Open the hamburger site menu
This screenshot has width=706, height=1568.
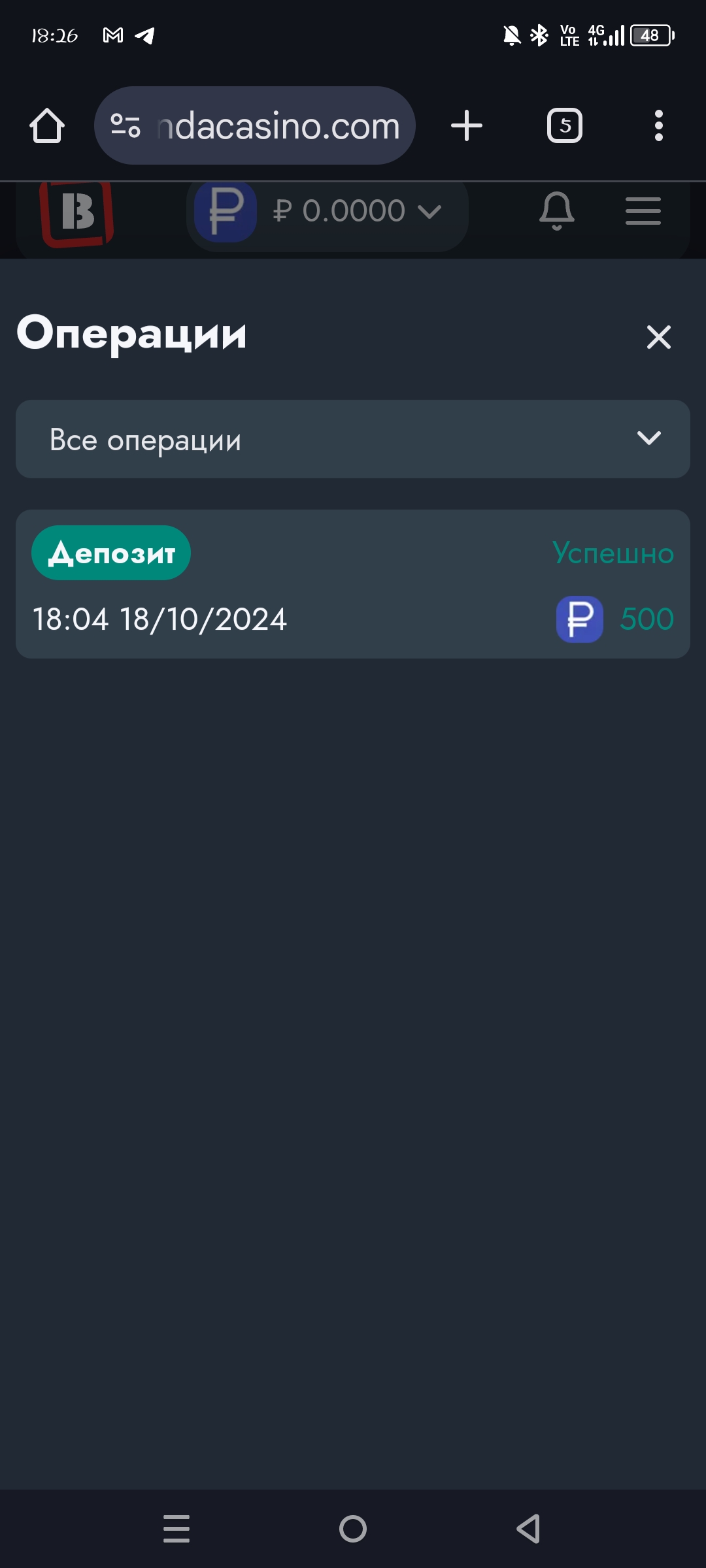pos(643,211)
